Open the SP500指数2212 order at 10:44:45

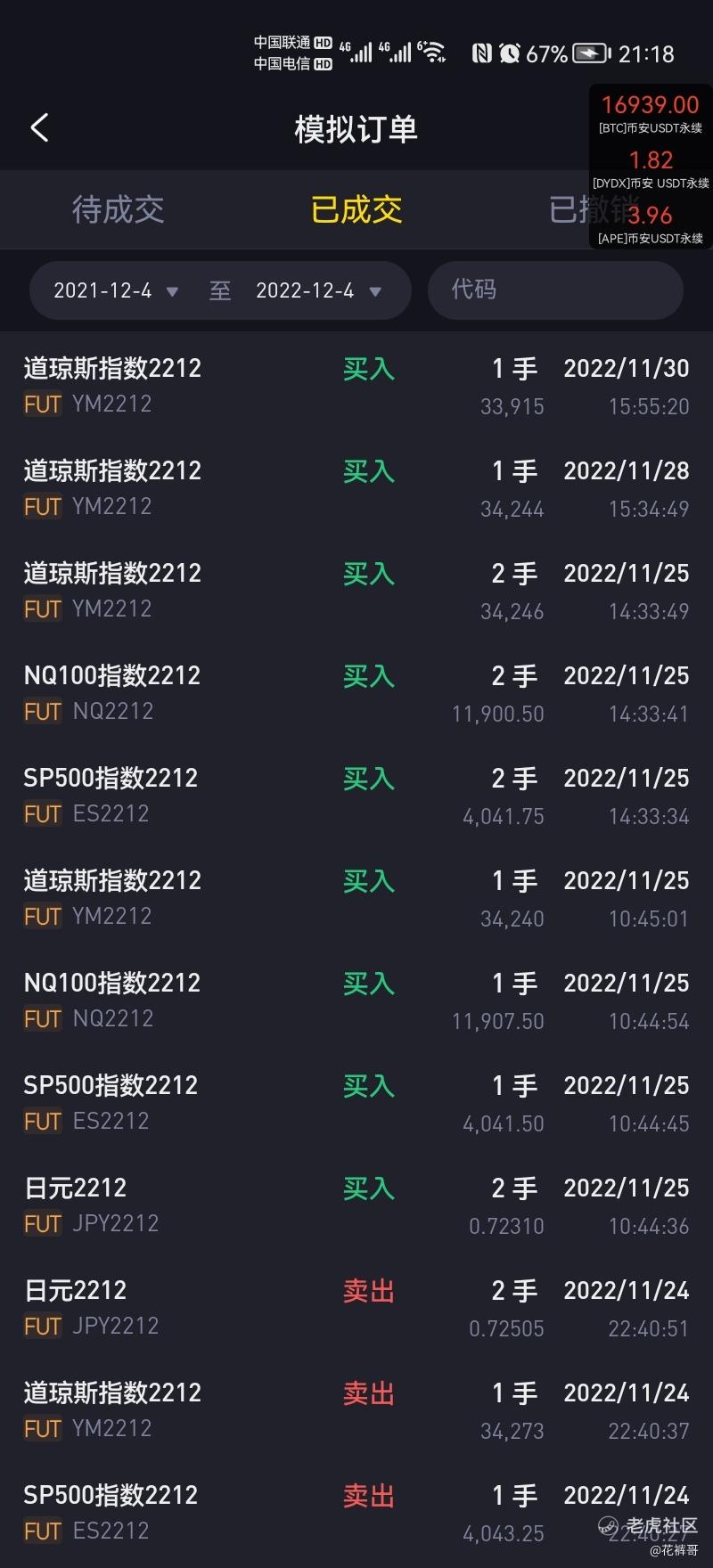pos(356,1102)
